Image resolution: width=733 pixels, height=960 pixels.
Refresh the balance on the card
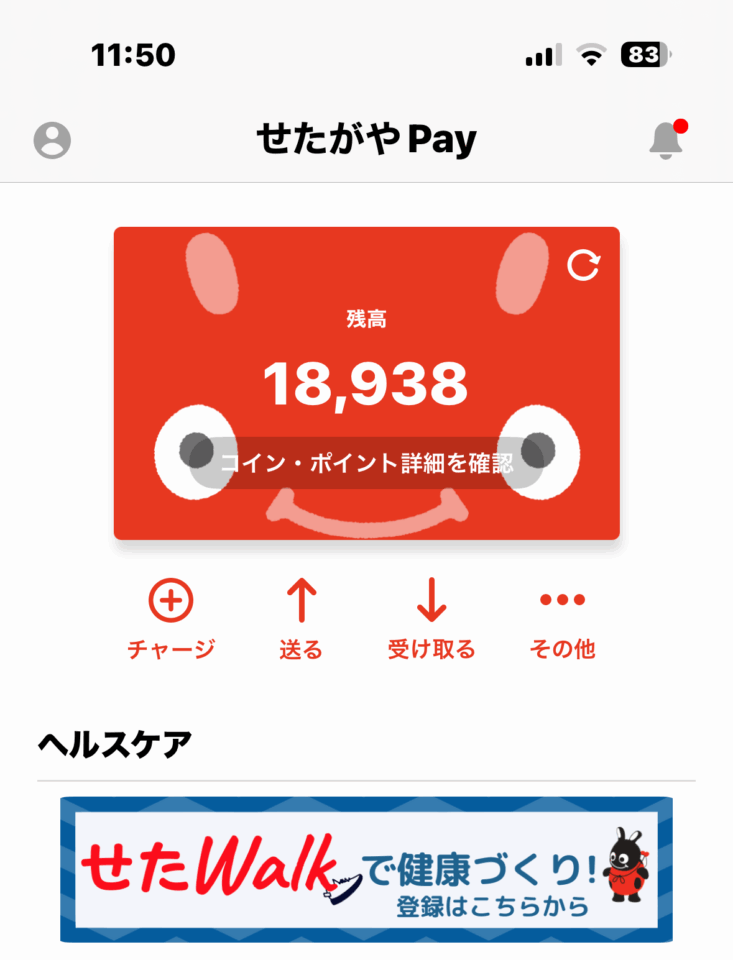583,265
